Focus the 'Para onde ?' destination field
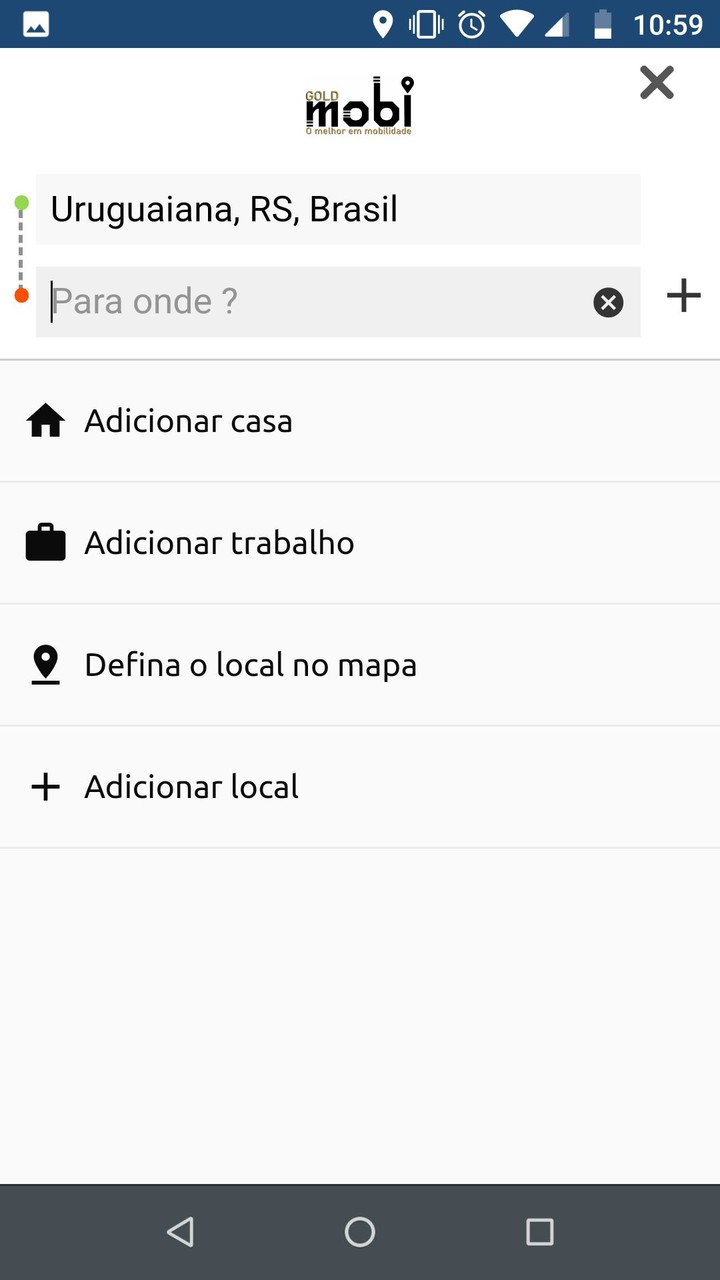 pyautogui.click(x=315, y=302)
